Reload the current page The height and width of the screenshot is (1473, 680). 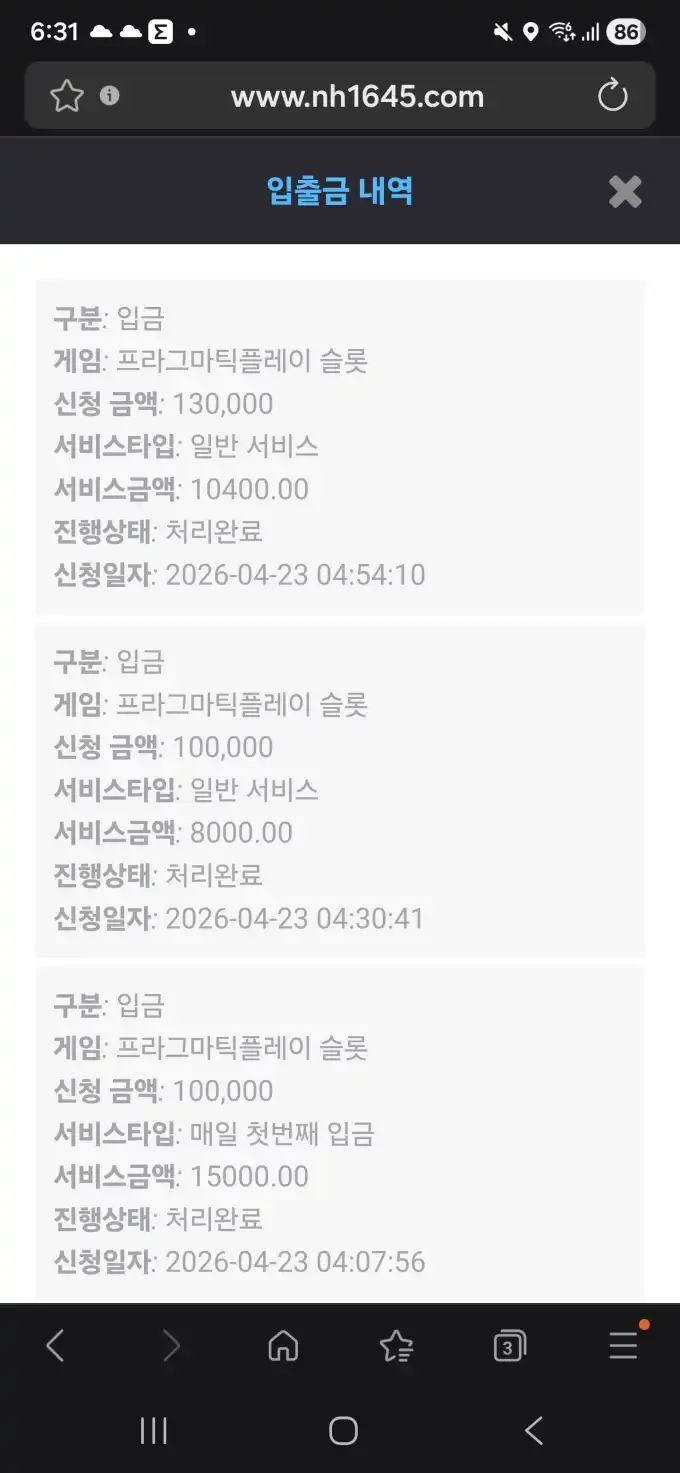612,96
